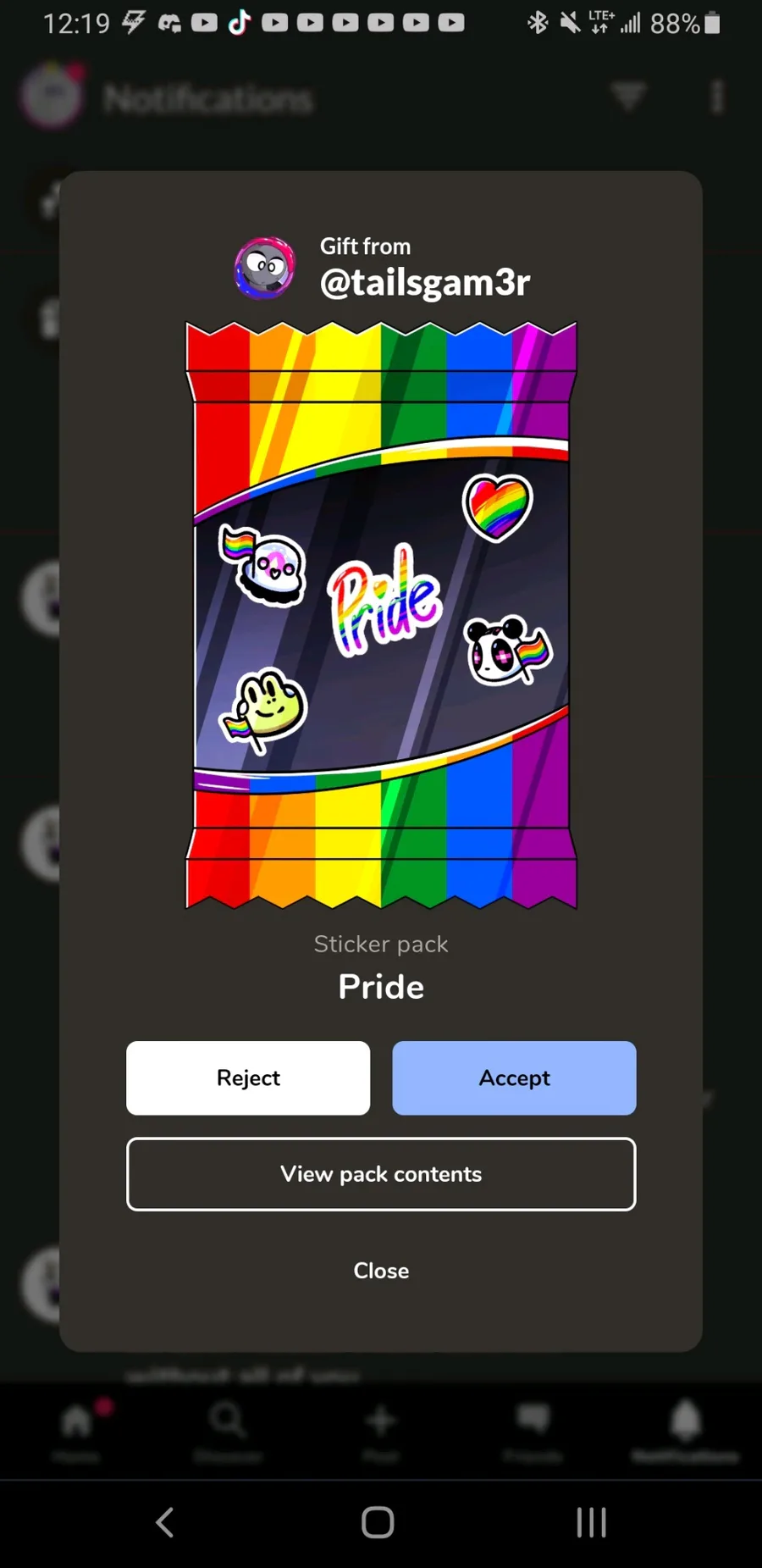Go back with system back button
The height and width of the screenshot is (1568, 762).
coord(166,1522)
